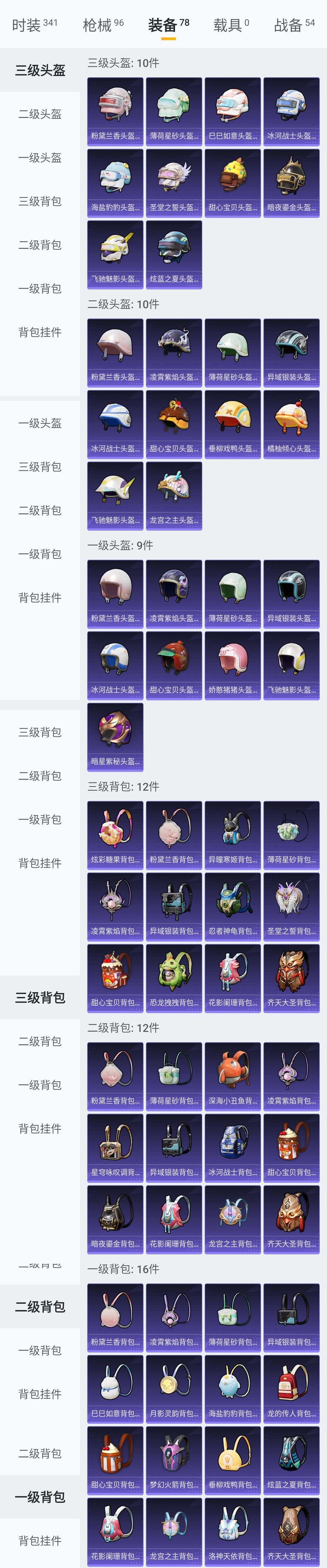Screen dimensions: 327x1568
Task: Open the 星穹咏叹调背包 item
Action: [x=115, y=1147]
